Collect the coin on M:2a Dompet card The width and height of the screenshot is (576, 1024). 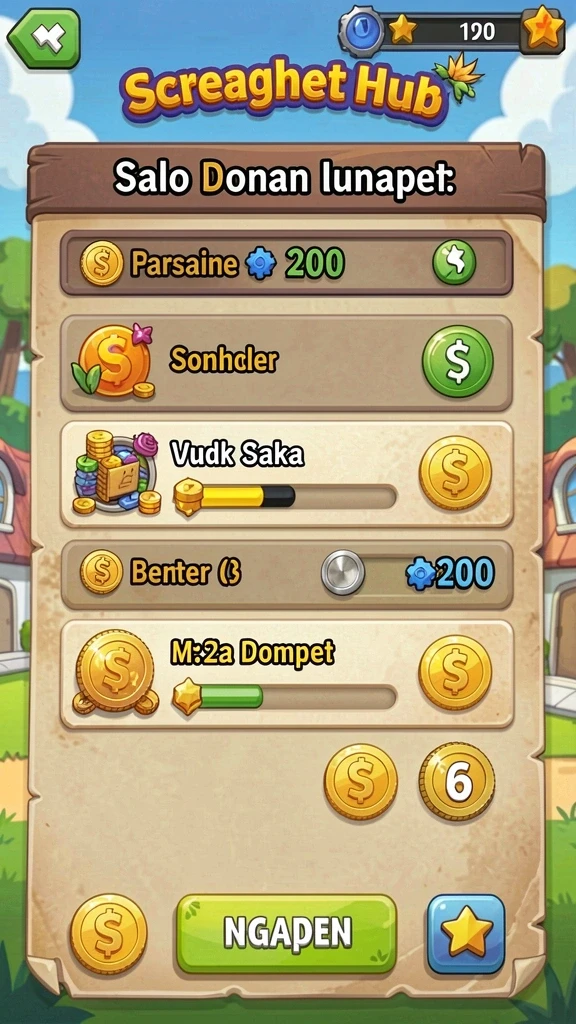[455, 673]
